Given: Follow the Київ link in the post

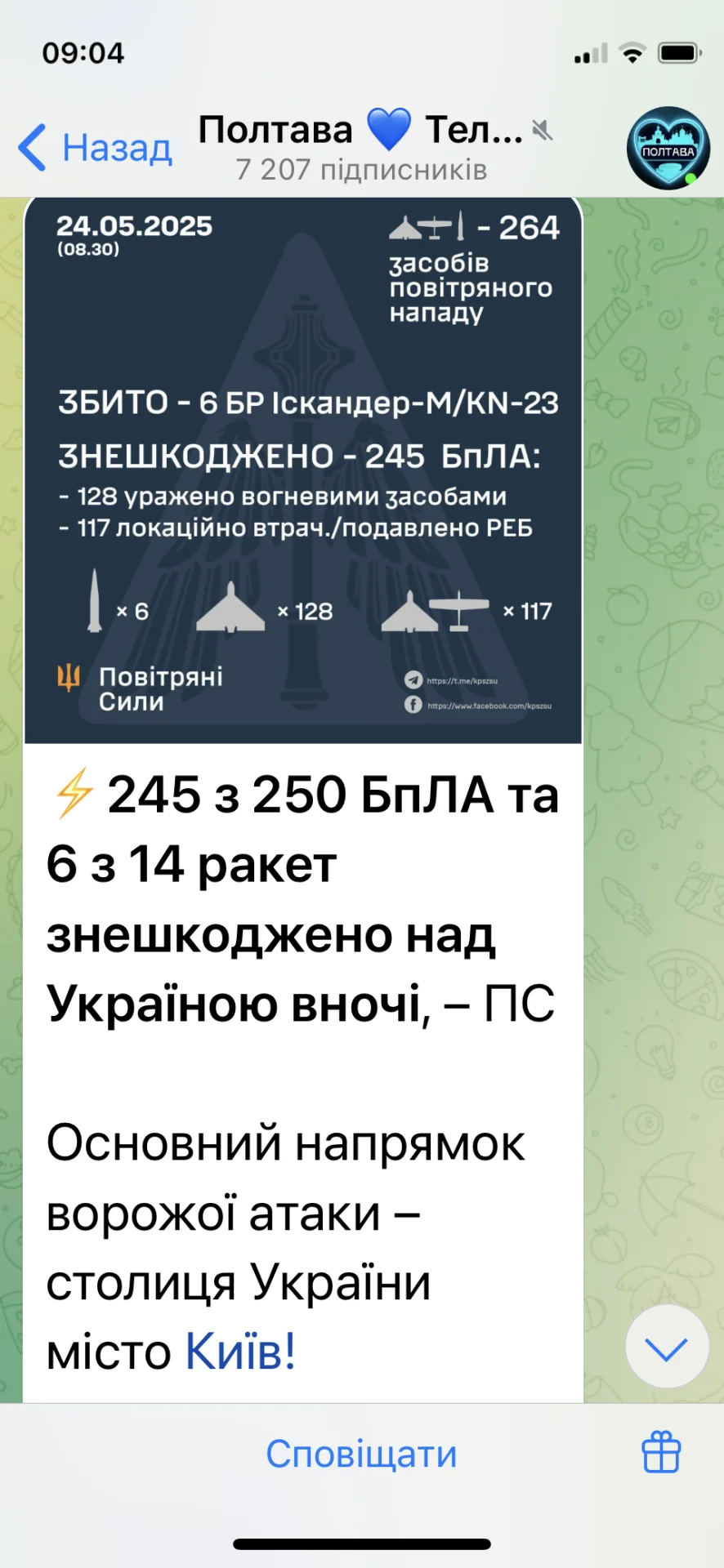Looking at the screenshot, I should (239, 1352).
